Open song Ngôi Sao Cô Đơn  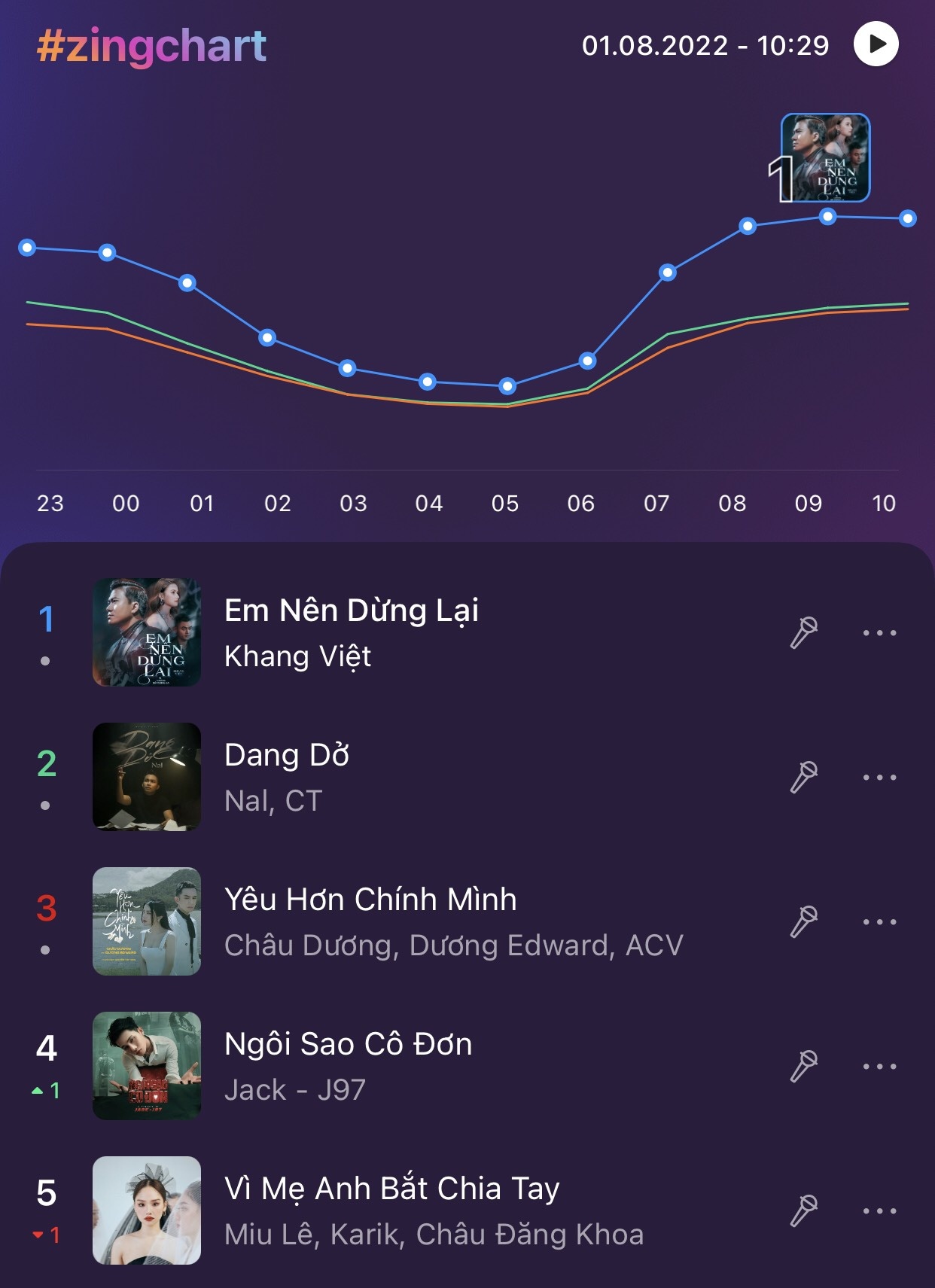click(x=348, y=1044)
